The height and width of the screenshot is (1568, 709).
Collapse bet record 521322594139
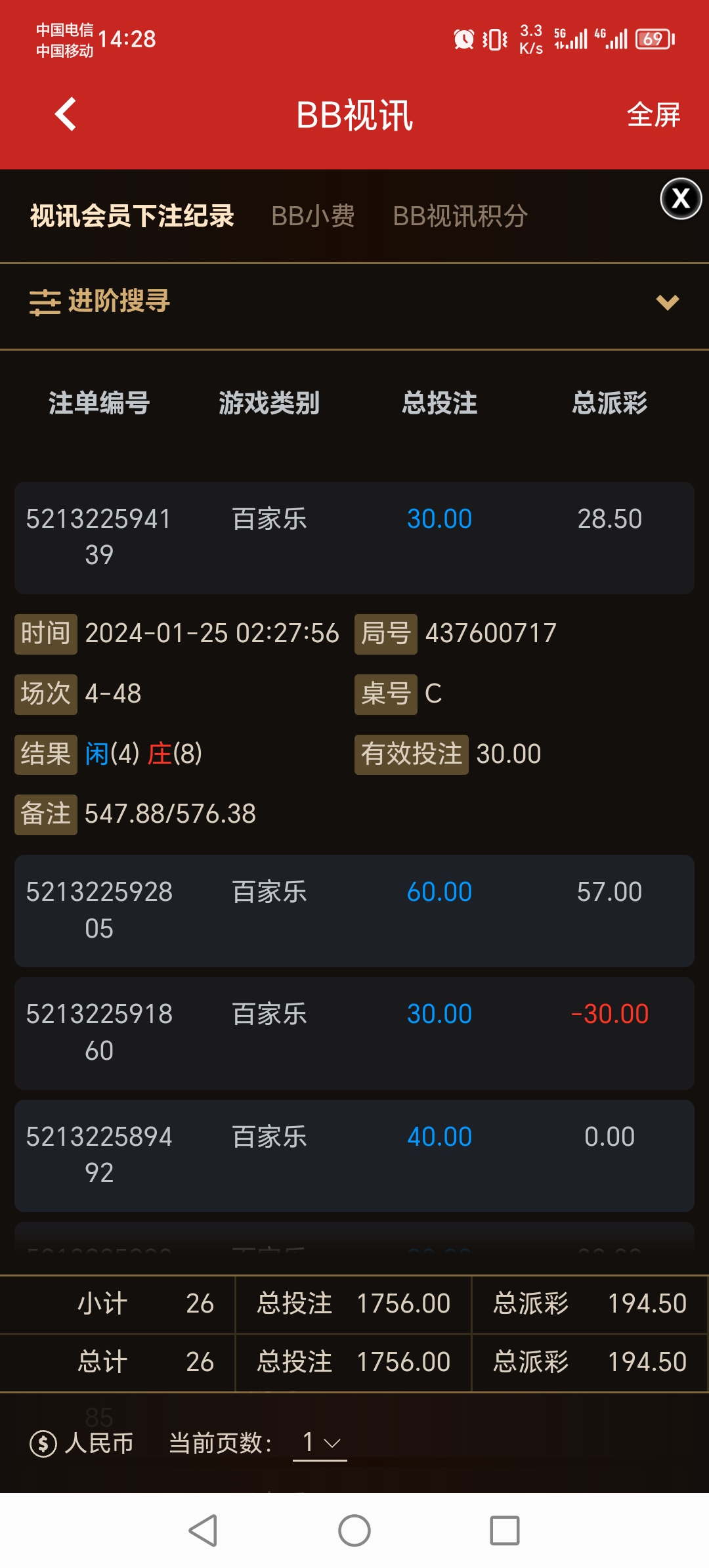(354, 537)
